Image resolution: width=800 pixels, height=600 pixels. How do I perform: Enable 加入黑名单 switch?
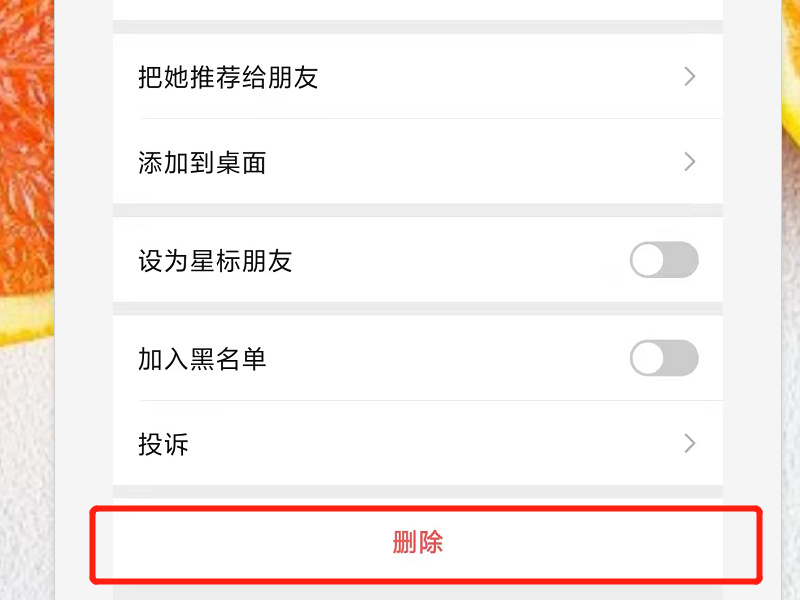(x=663, y=358)
